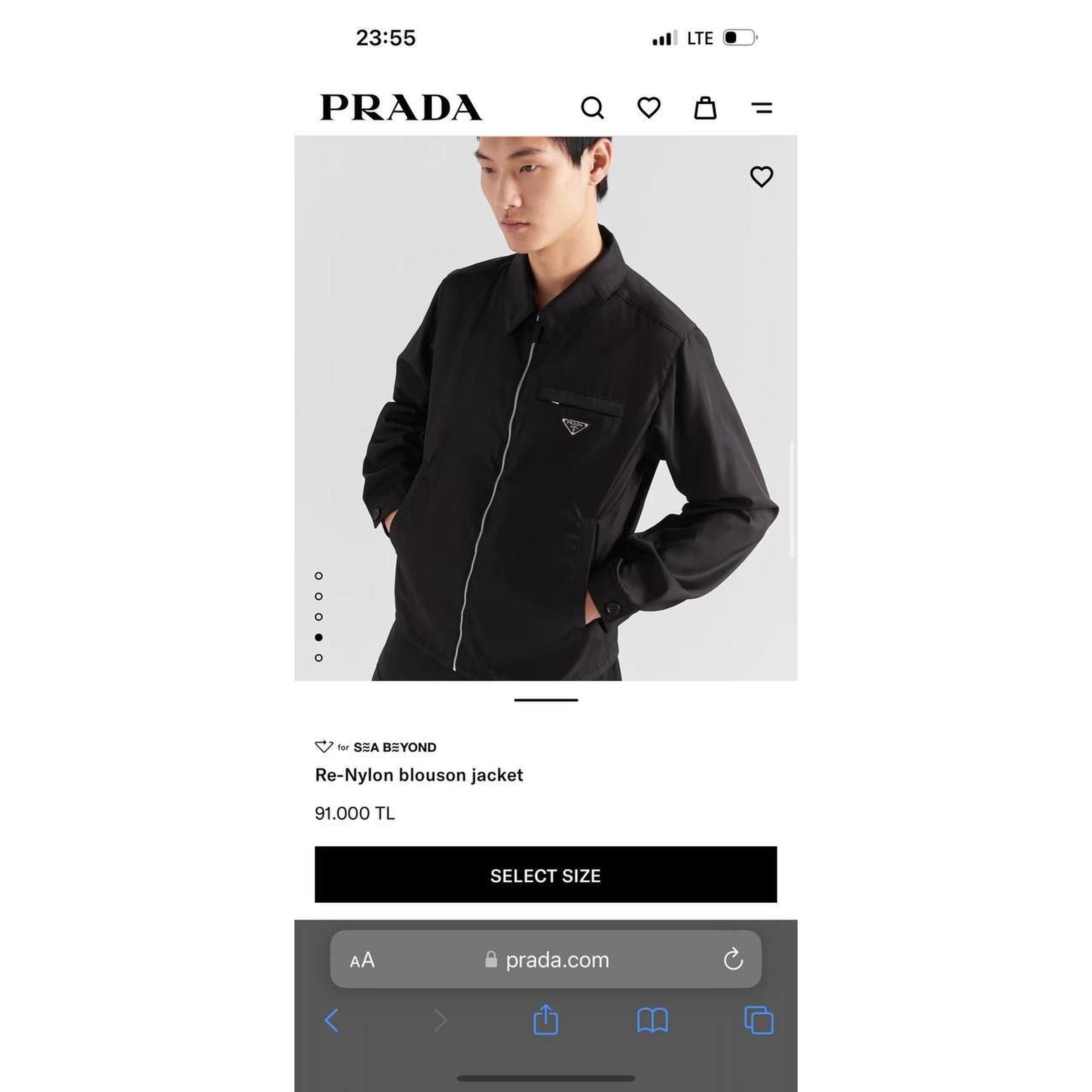The image size is (1092, 1092).
Task: Jump to the first product image dot
Action: point(319,576)
